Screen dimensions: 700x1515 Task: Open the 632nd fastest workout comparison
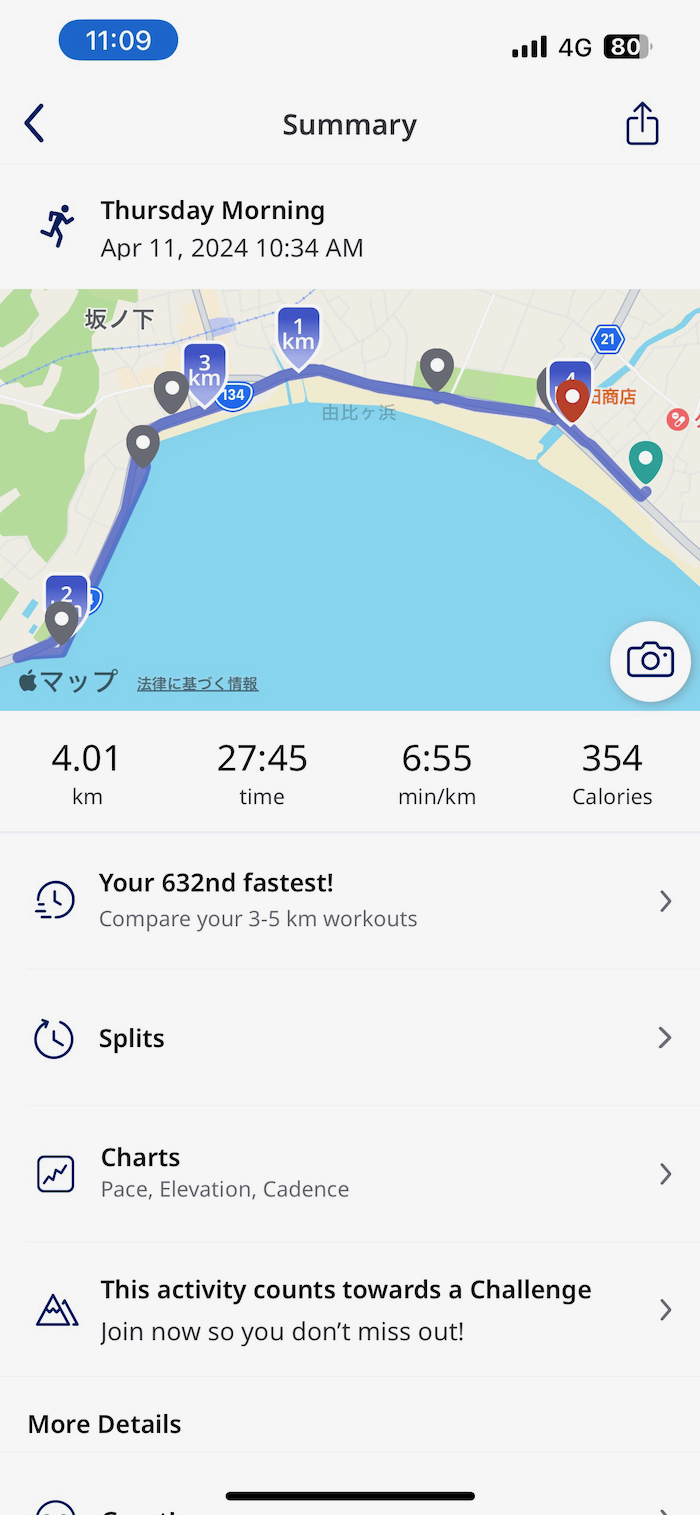[x=350, y=901]
